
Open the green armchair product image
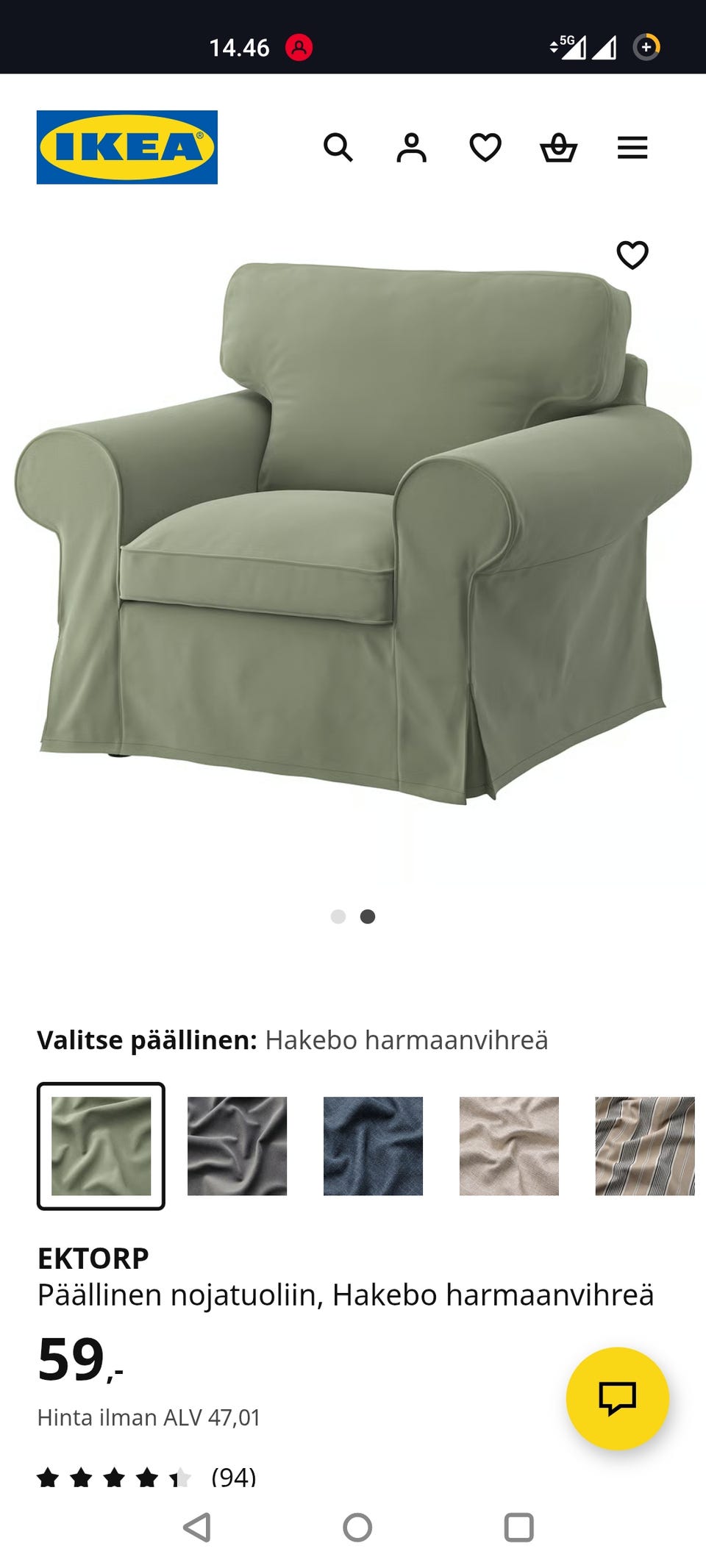tap(353, 533)
